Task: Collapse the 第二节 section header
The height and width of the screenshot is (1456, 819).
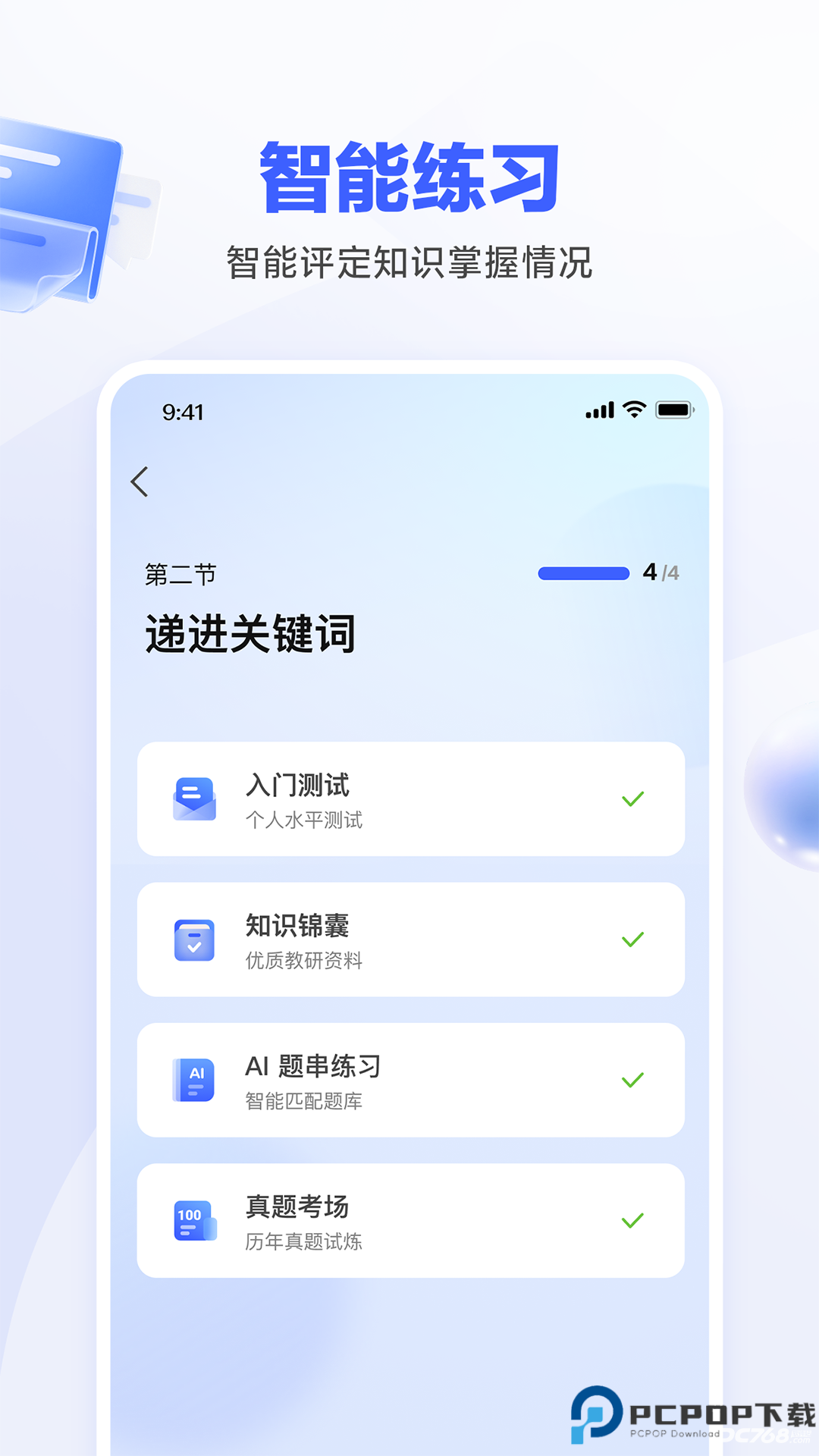Action: [180, 574]
